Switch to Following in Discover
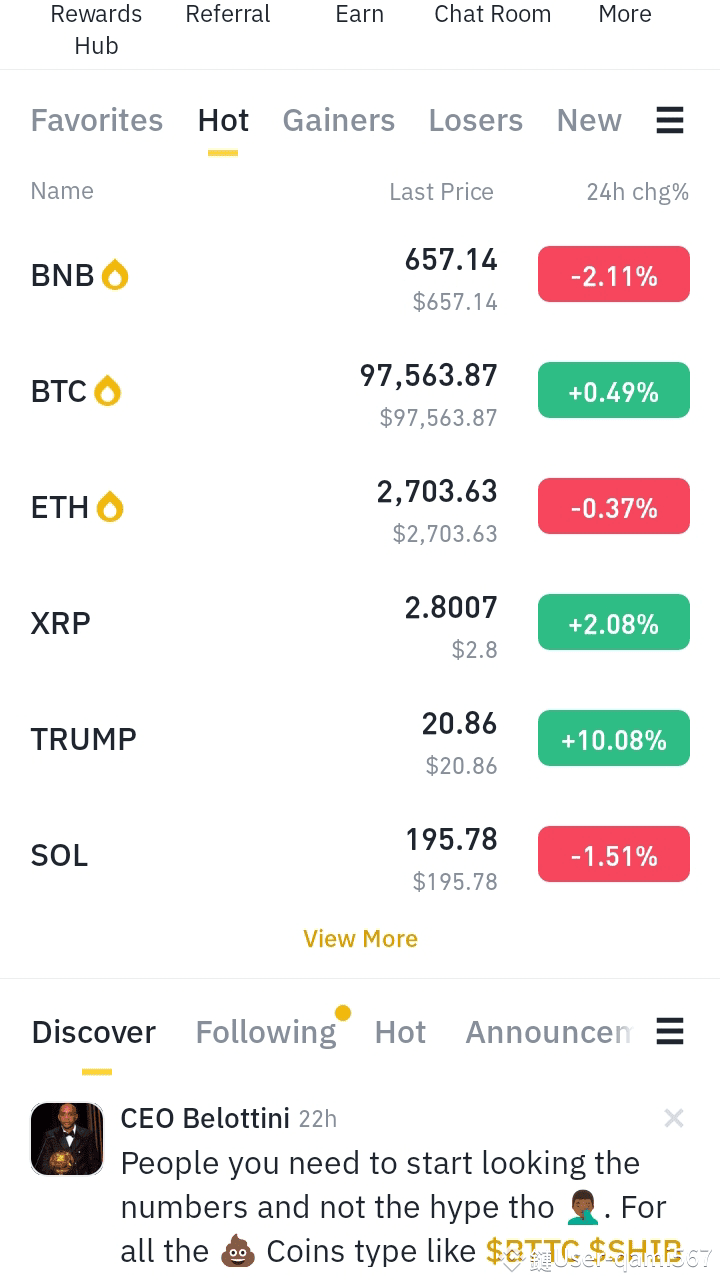Screen dimensions: 720x1281 [x=266, y=1032]
